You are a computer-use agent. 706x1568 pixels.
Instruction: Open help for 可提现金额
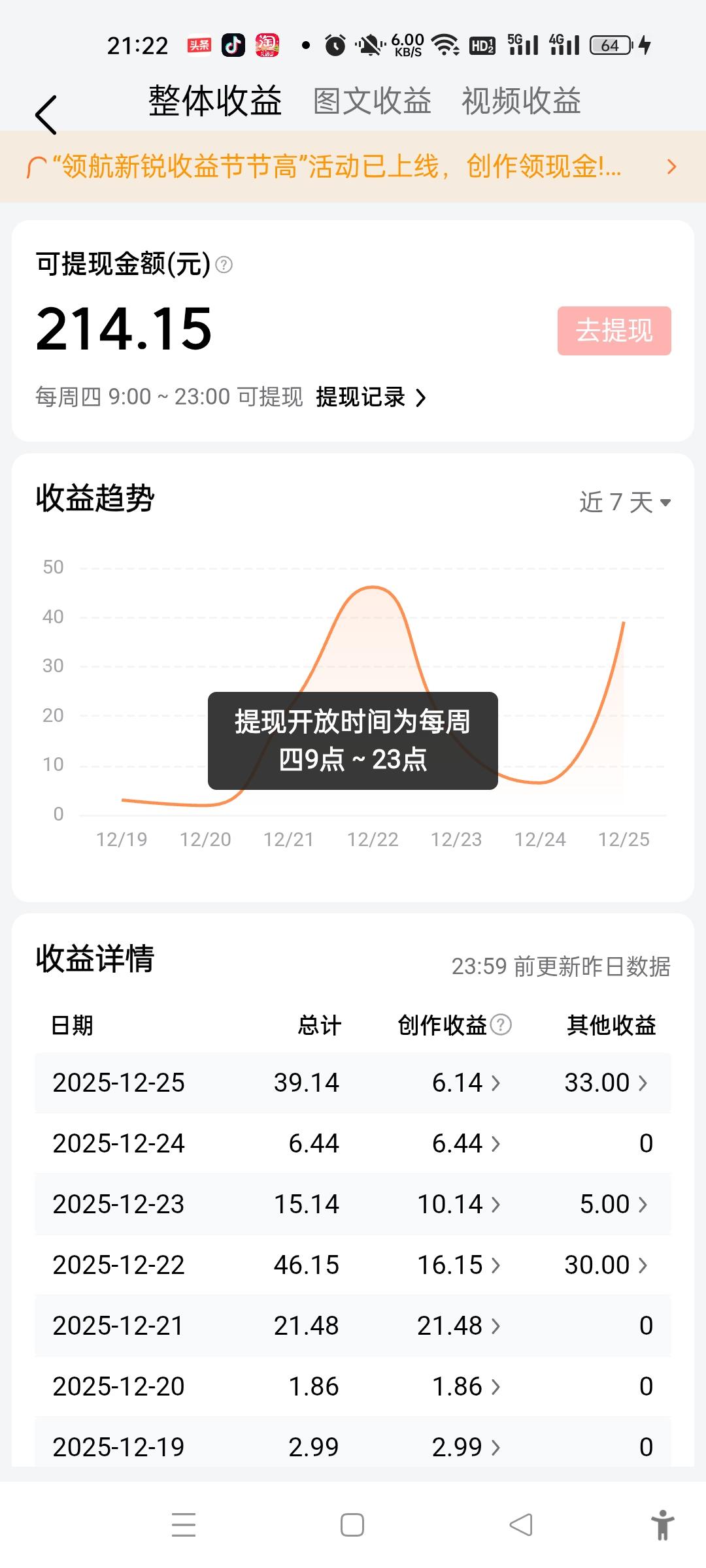point(224,264)
